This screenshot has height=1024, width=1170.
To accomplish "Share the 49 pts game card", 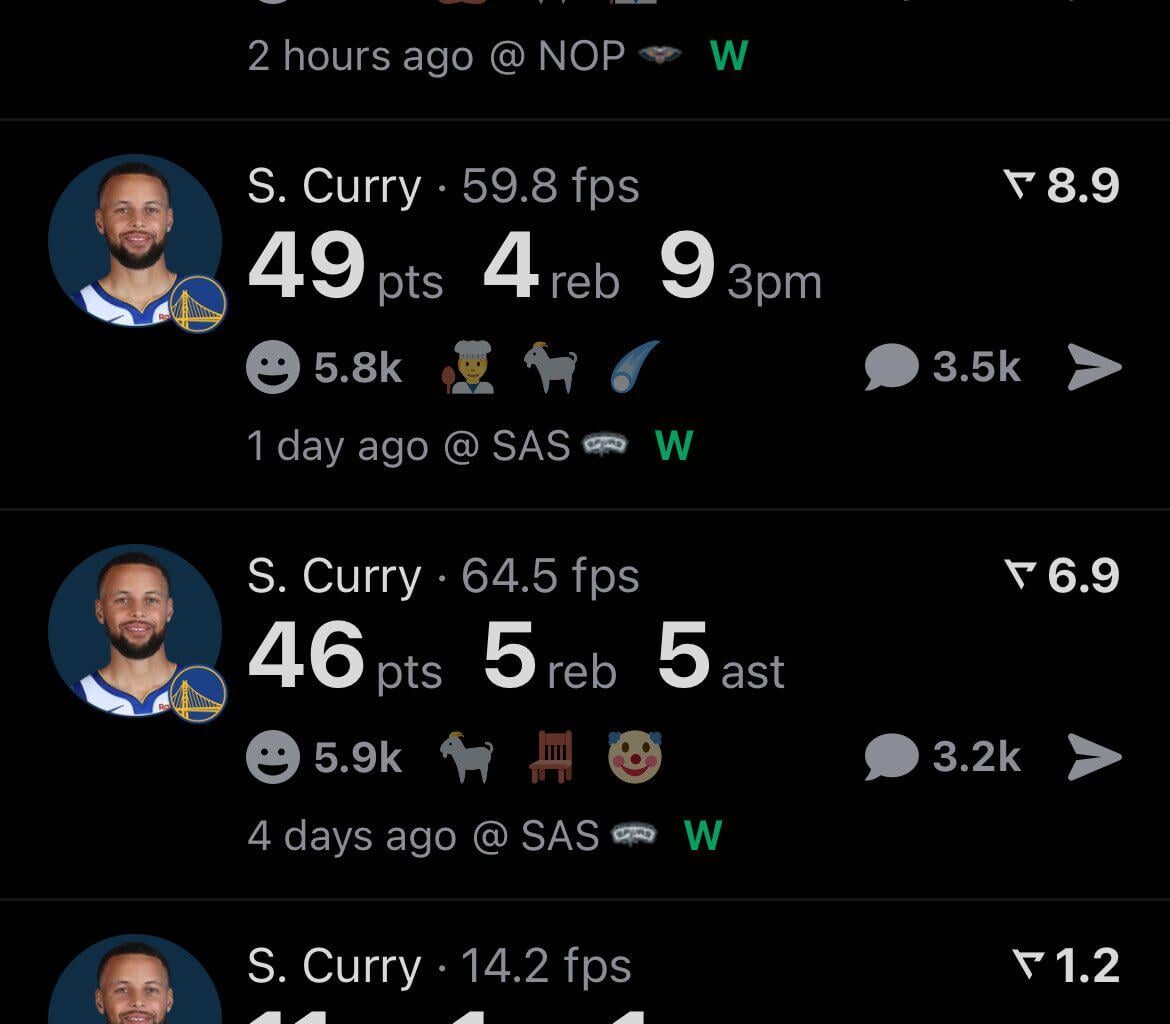I will coord(1094,368).
